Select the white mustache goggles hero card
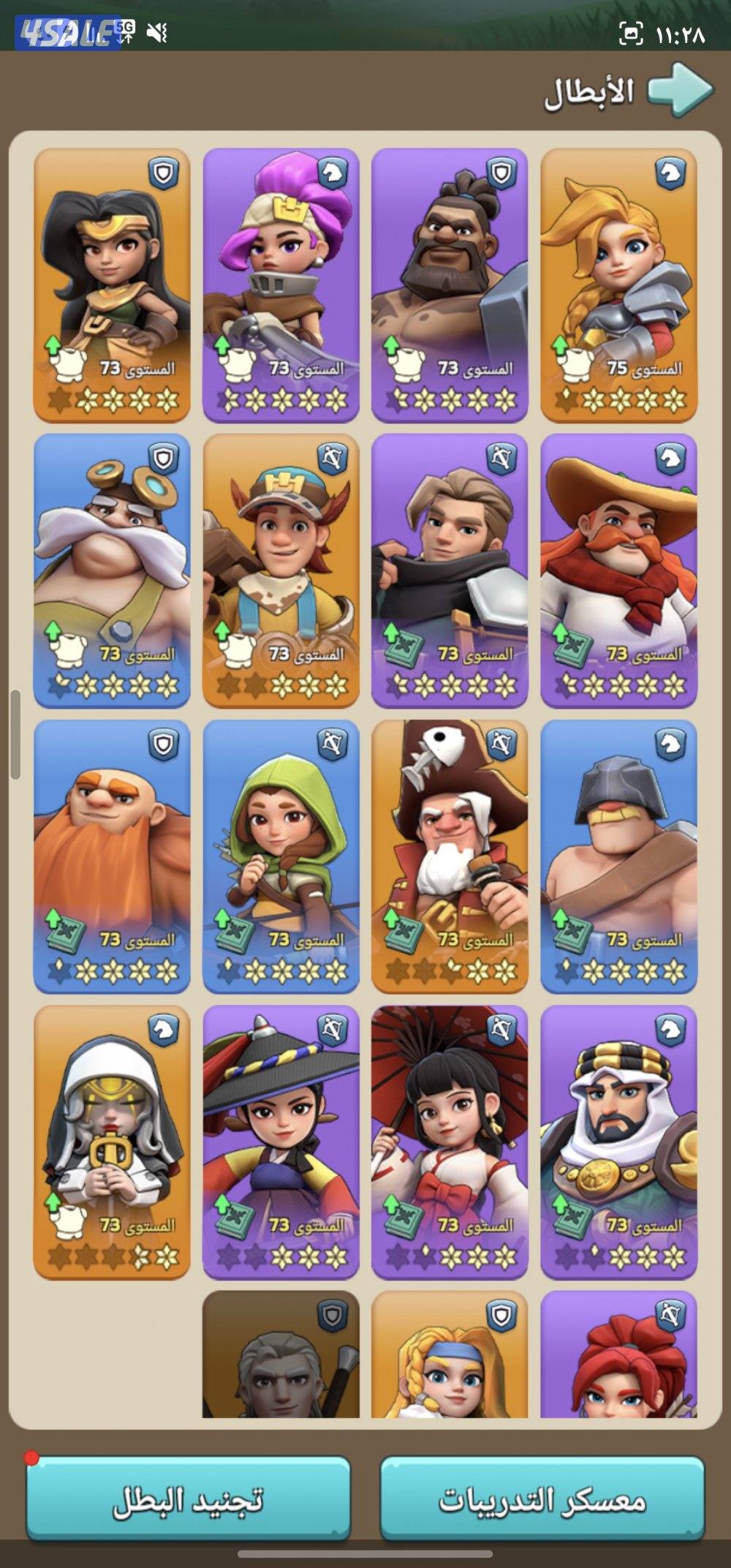 click(112, 570)
